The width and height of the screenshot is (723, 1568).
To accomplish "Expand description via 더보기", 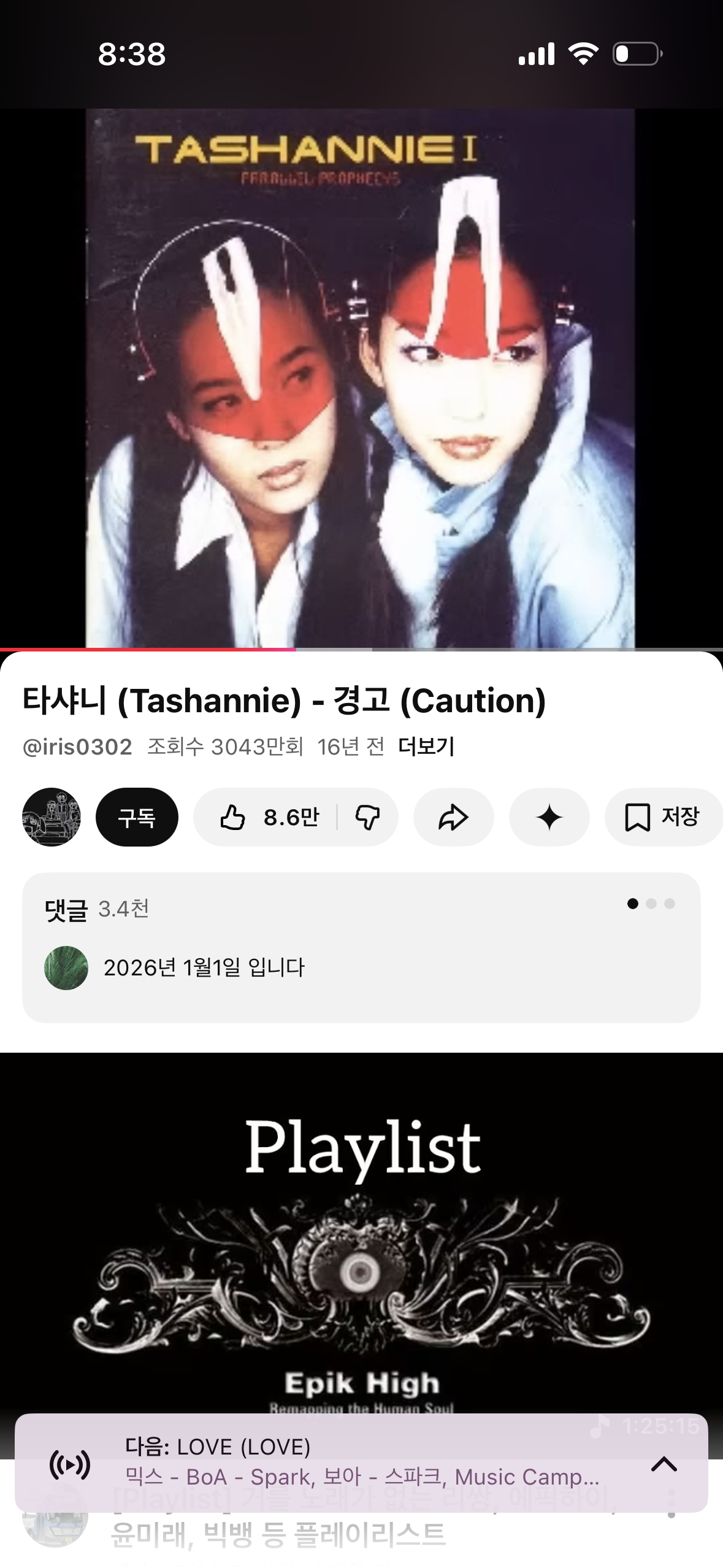I will tap(426, 747).
